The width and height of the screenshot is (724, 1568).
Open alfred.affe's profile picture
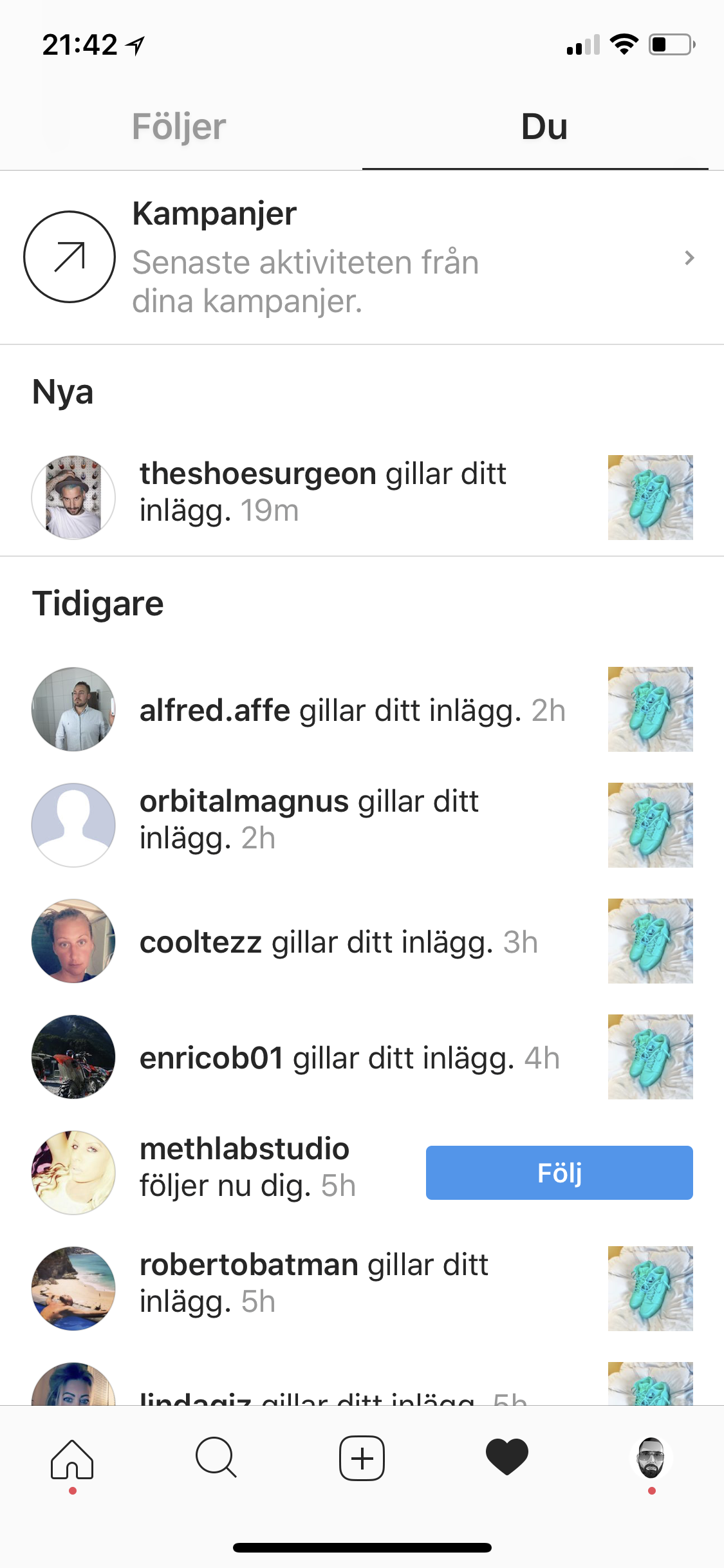73,709
